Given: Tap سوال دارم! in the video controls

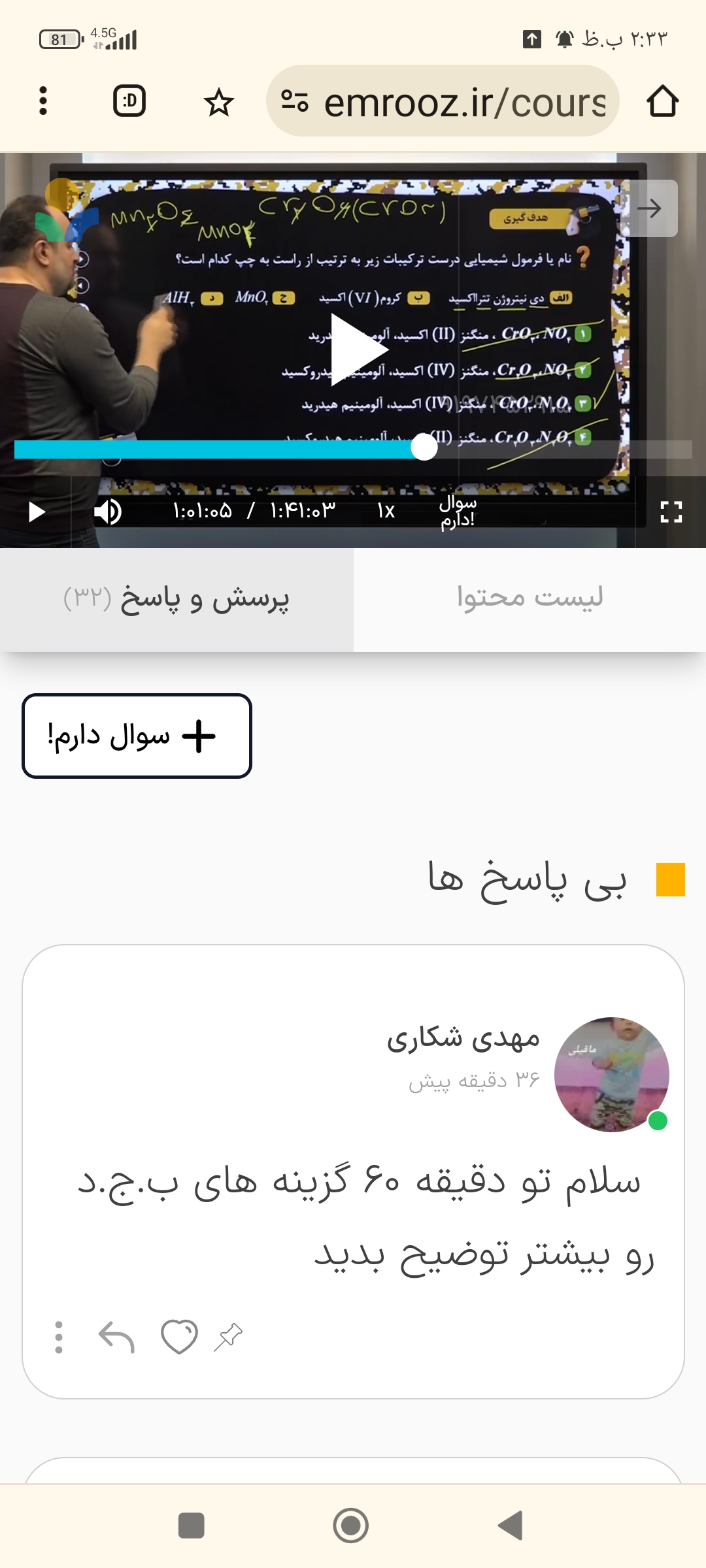Looking at the screenshot, I should pyautogui.click(x=458, y=512).
